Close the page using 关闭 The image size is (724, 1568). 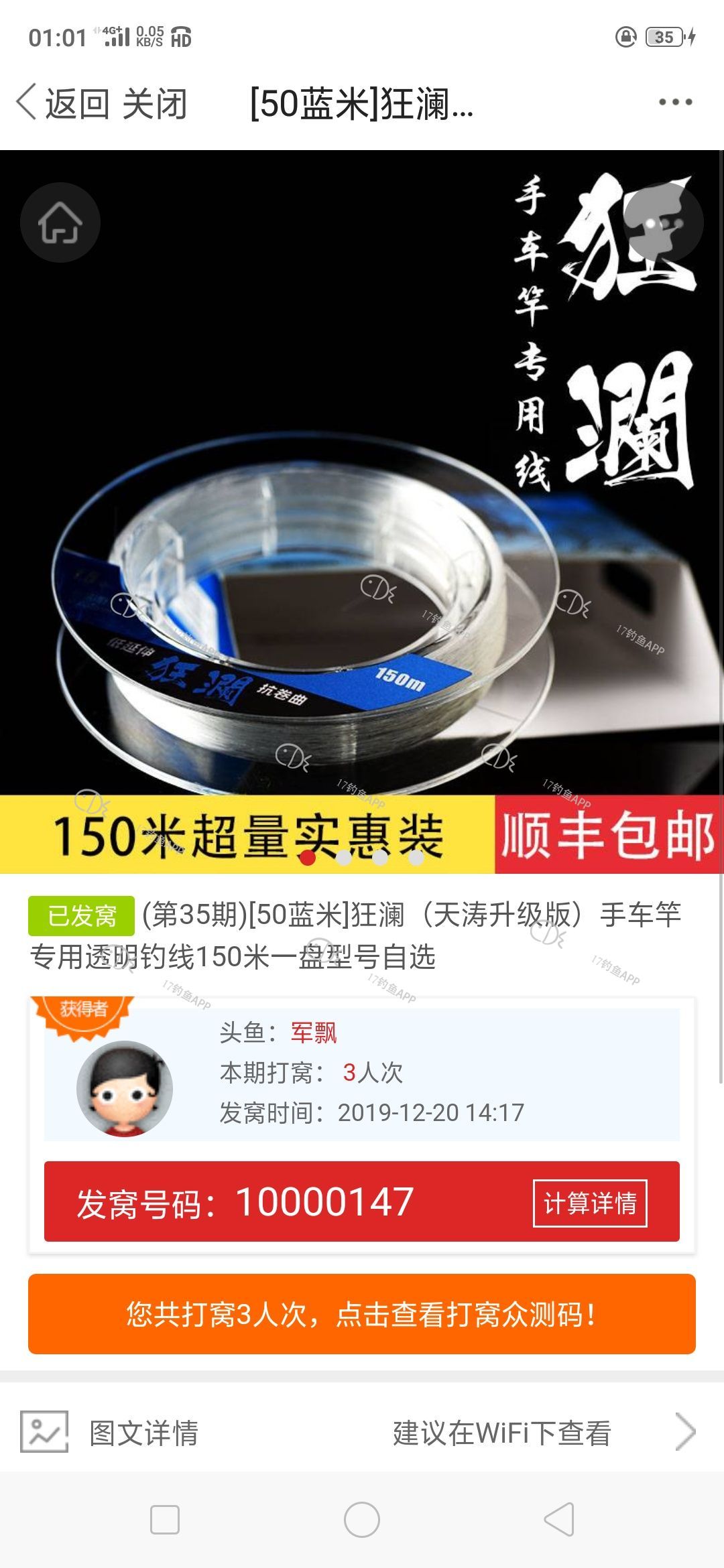[x=155, y=104]
